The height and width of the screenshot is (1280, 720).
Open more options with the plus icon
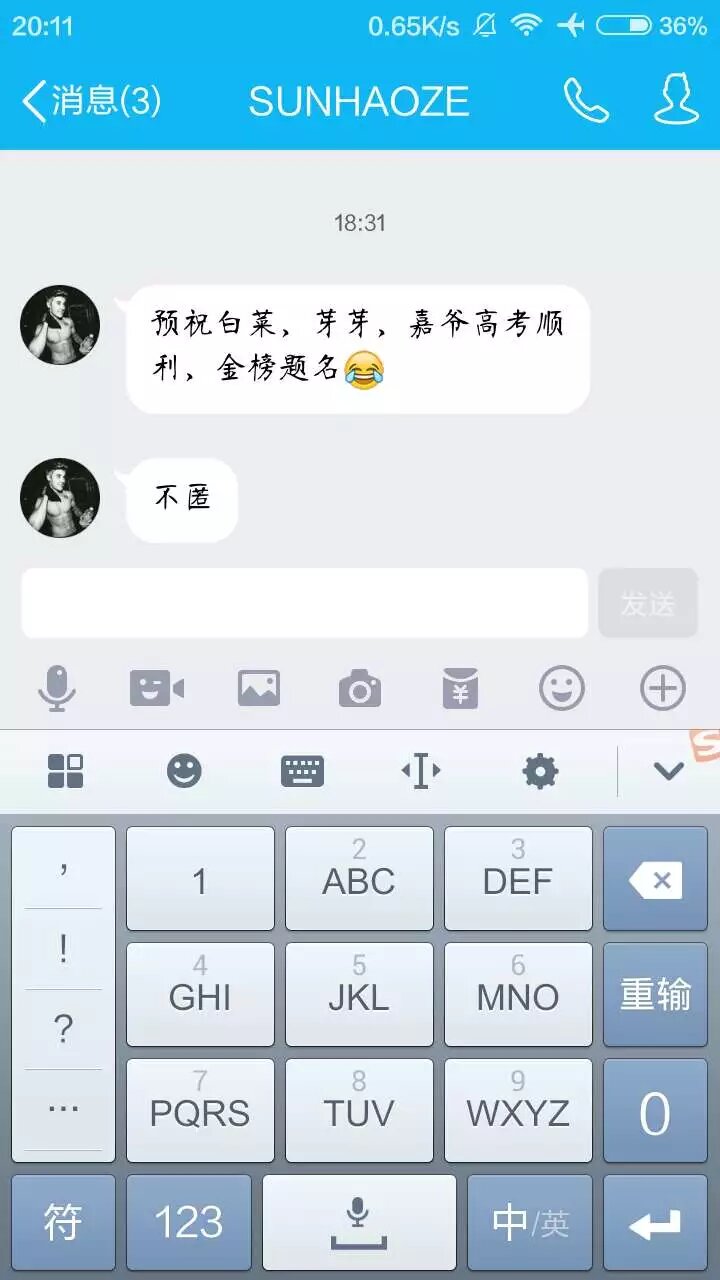coord(662,688)
